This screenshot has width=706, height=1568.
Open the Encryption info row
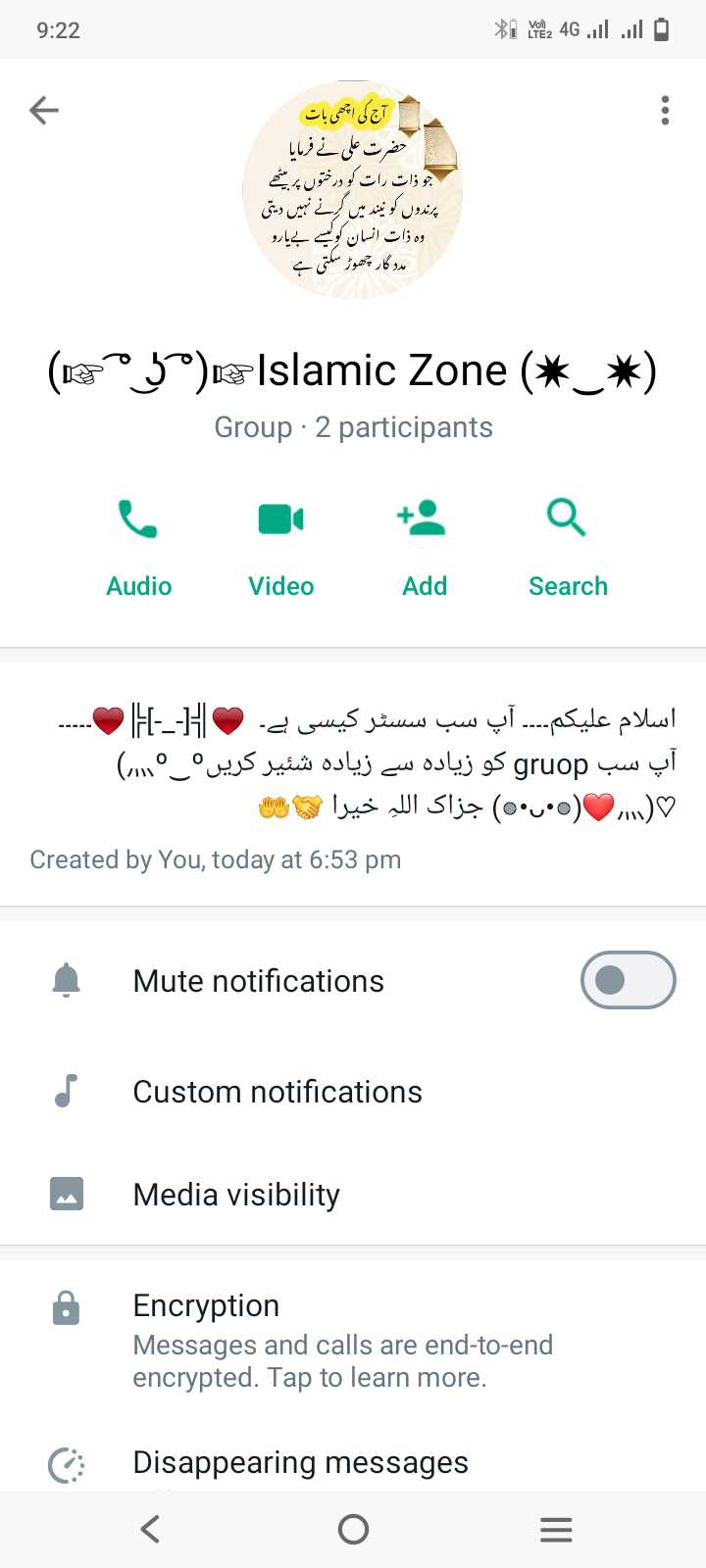pos(353,1340)
